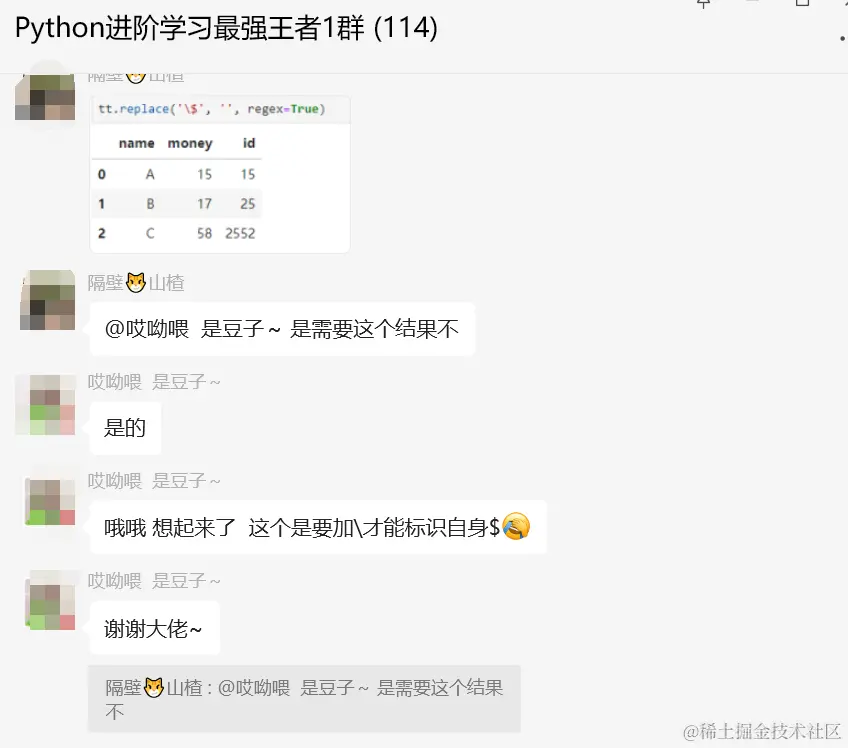The height and width of the screenshot is (748, 848).
Task: Open the quoted message under 谢谢大佬~
Action: pos(304,698)
